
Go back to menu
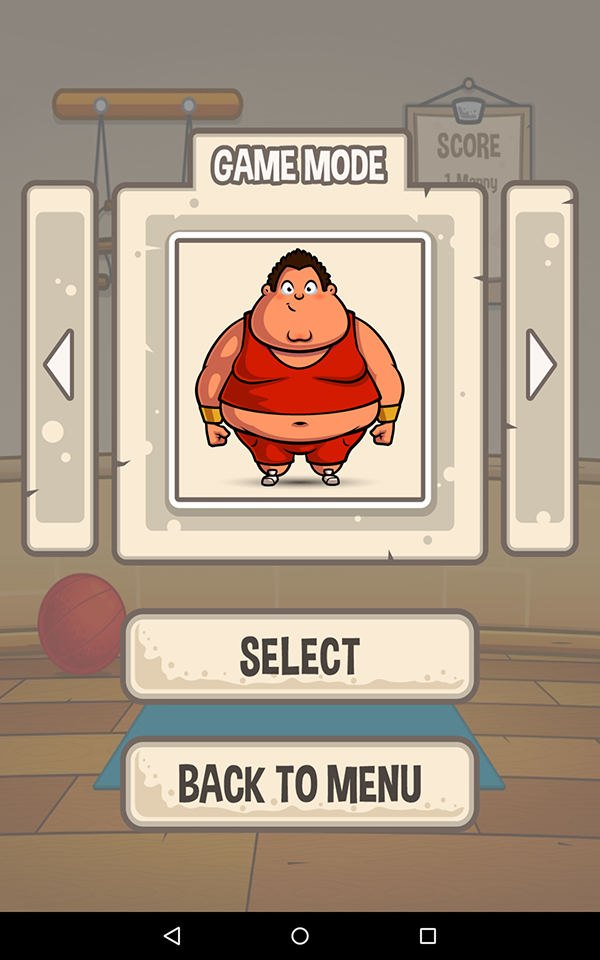click(x=299, y=784)
